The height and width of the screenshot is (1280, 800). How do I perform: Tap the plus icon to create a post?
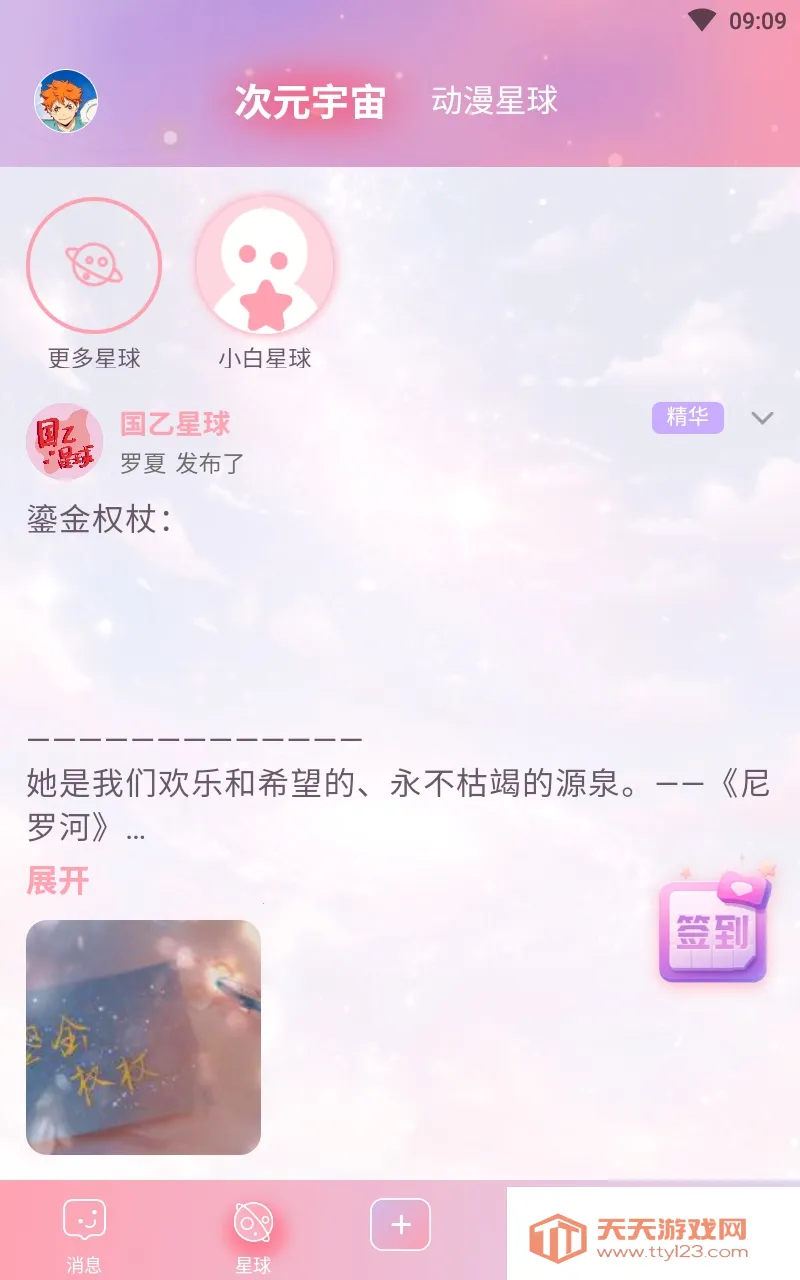pyautogui.click(x=400, y=1222)
